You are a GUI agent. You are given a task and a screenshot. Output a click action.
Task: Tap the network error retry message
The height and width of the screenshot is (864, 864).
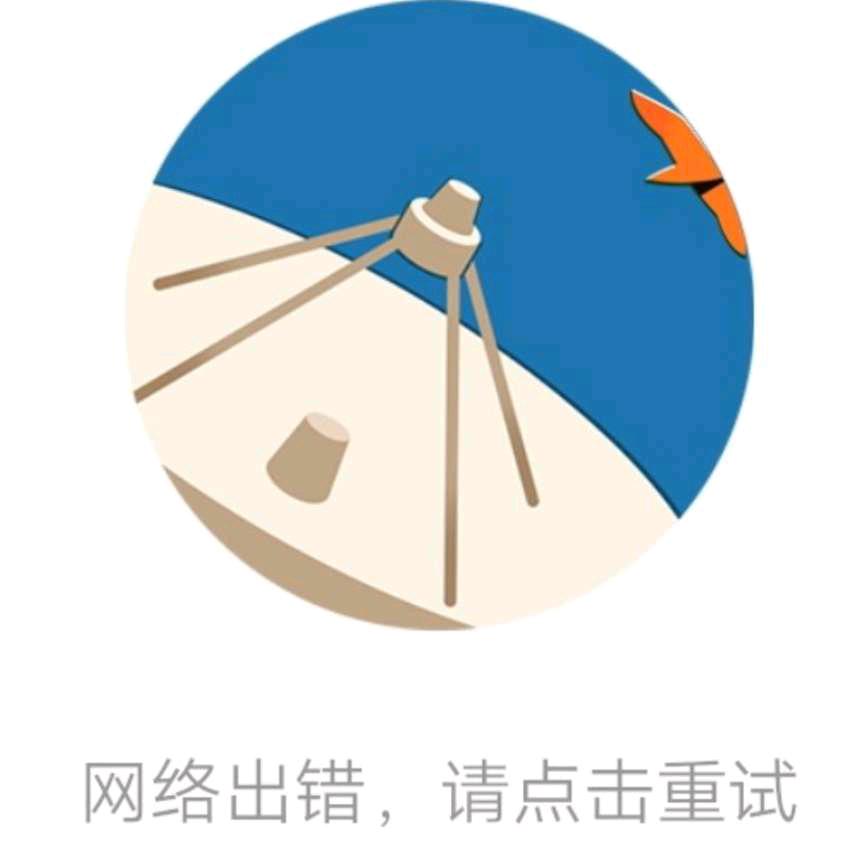(x=439, y=790)
